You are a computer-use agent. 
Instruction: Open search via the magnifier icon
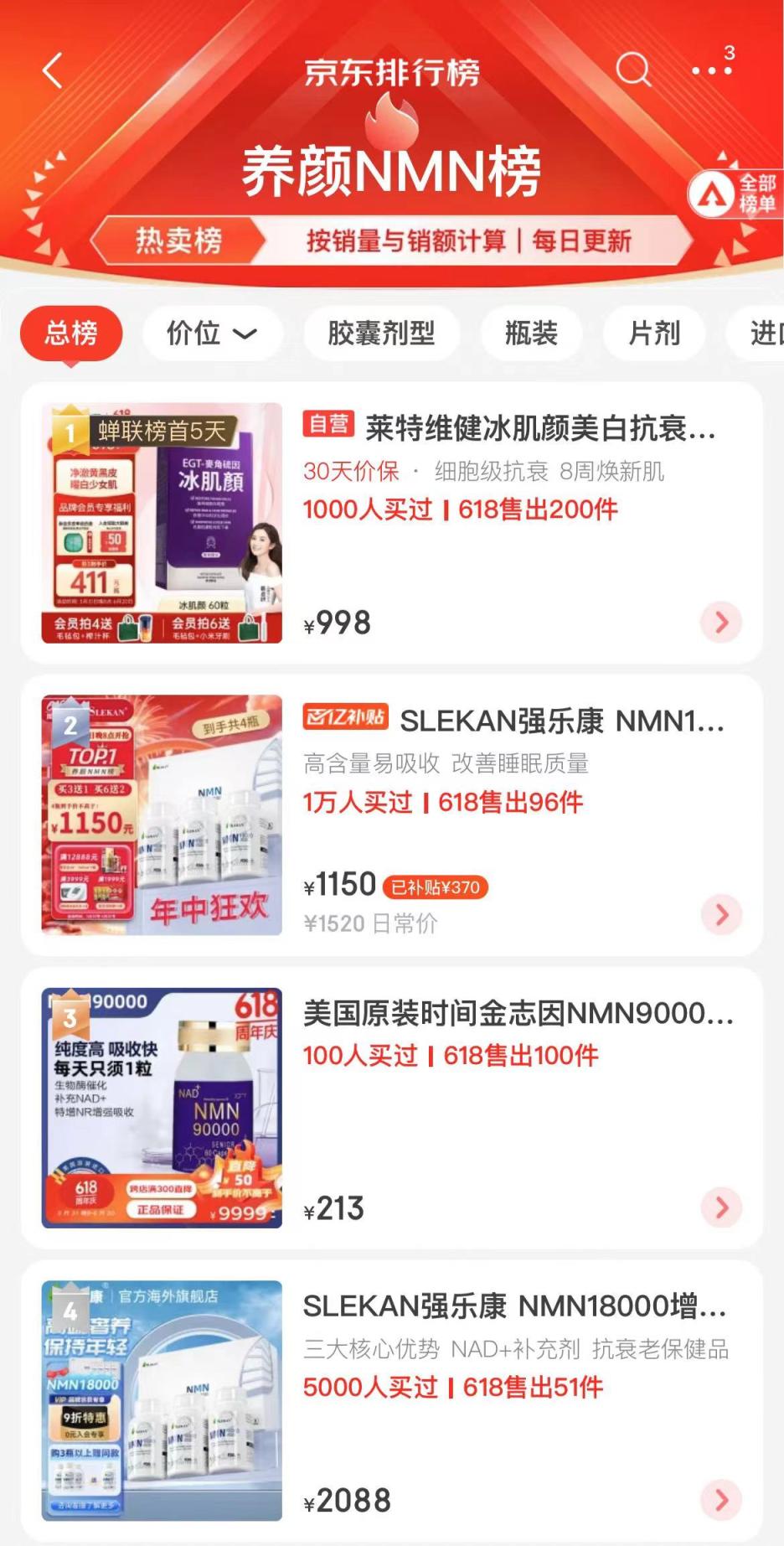coord(633,70)
